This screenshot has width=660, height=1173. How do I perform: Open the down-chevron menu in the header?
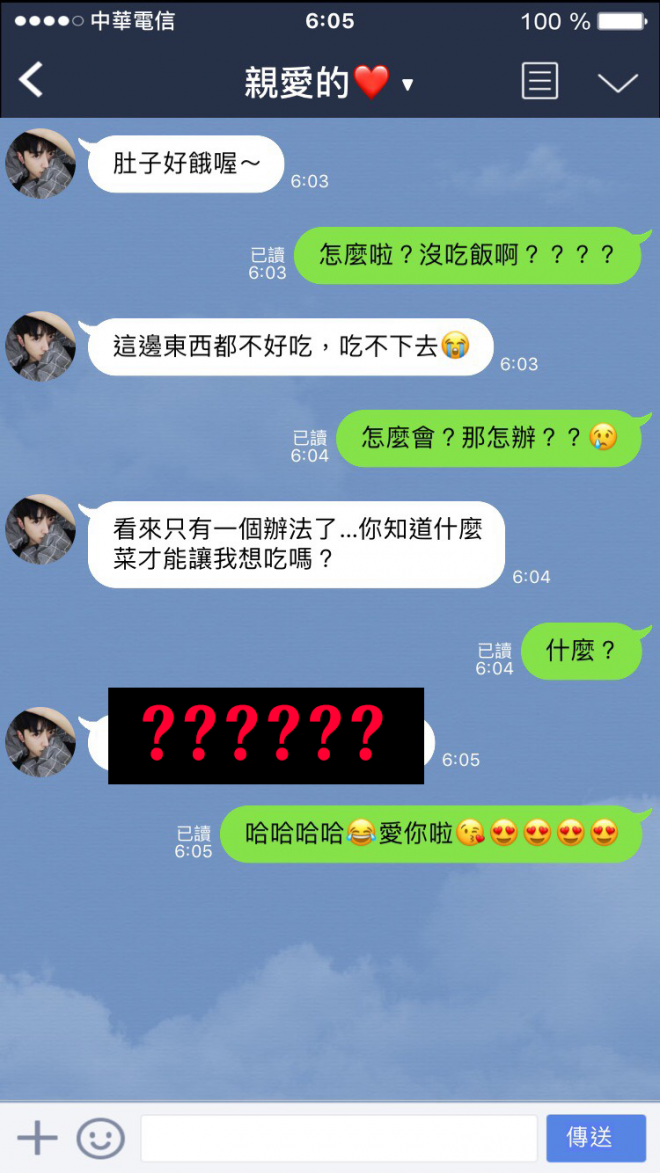617,82
